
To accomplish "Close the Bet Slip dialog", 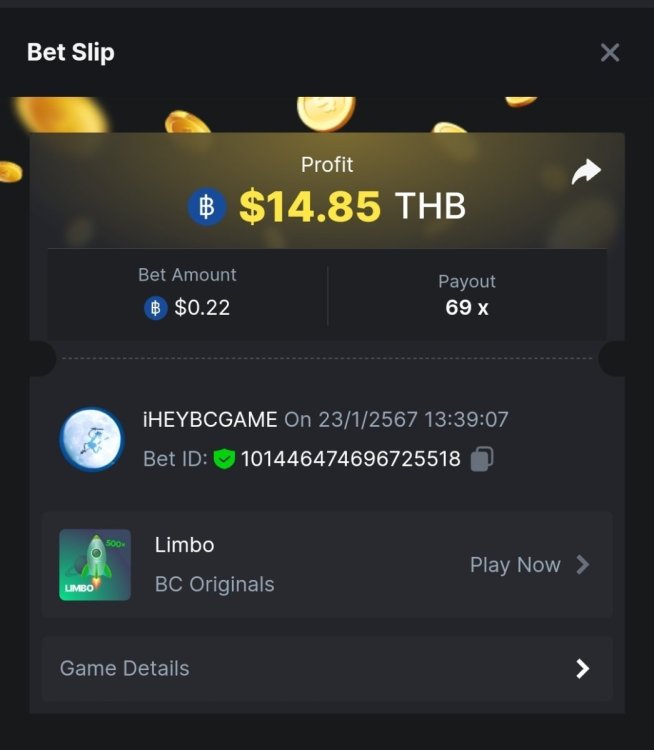I will pyautogui.click(x=610, y=53).
